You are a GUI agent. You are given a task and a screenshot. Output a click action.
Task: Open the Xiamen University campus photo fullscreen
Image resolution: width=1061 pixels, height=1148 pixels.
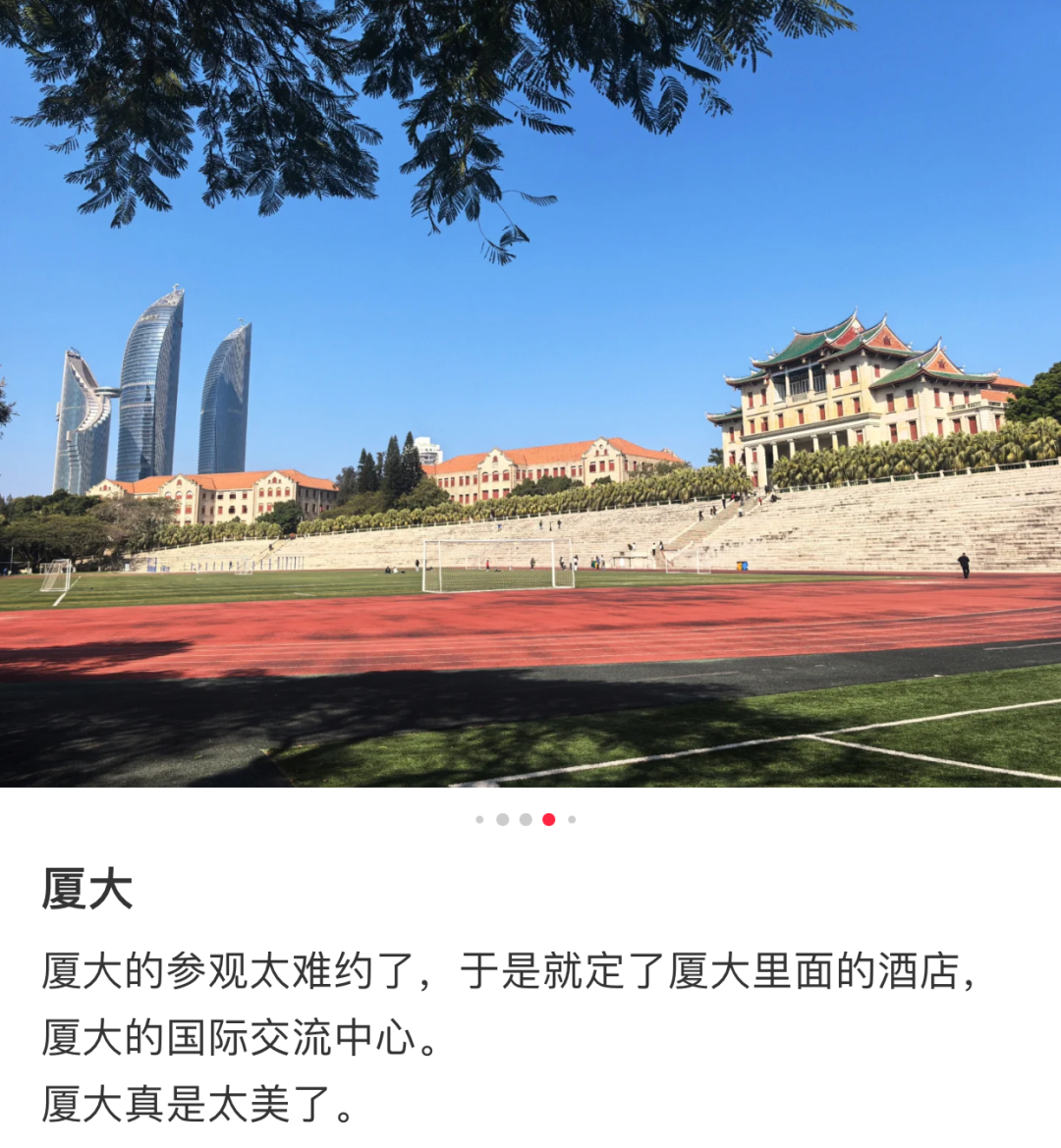coord(530,393)
